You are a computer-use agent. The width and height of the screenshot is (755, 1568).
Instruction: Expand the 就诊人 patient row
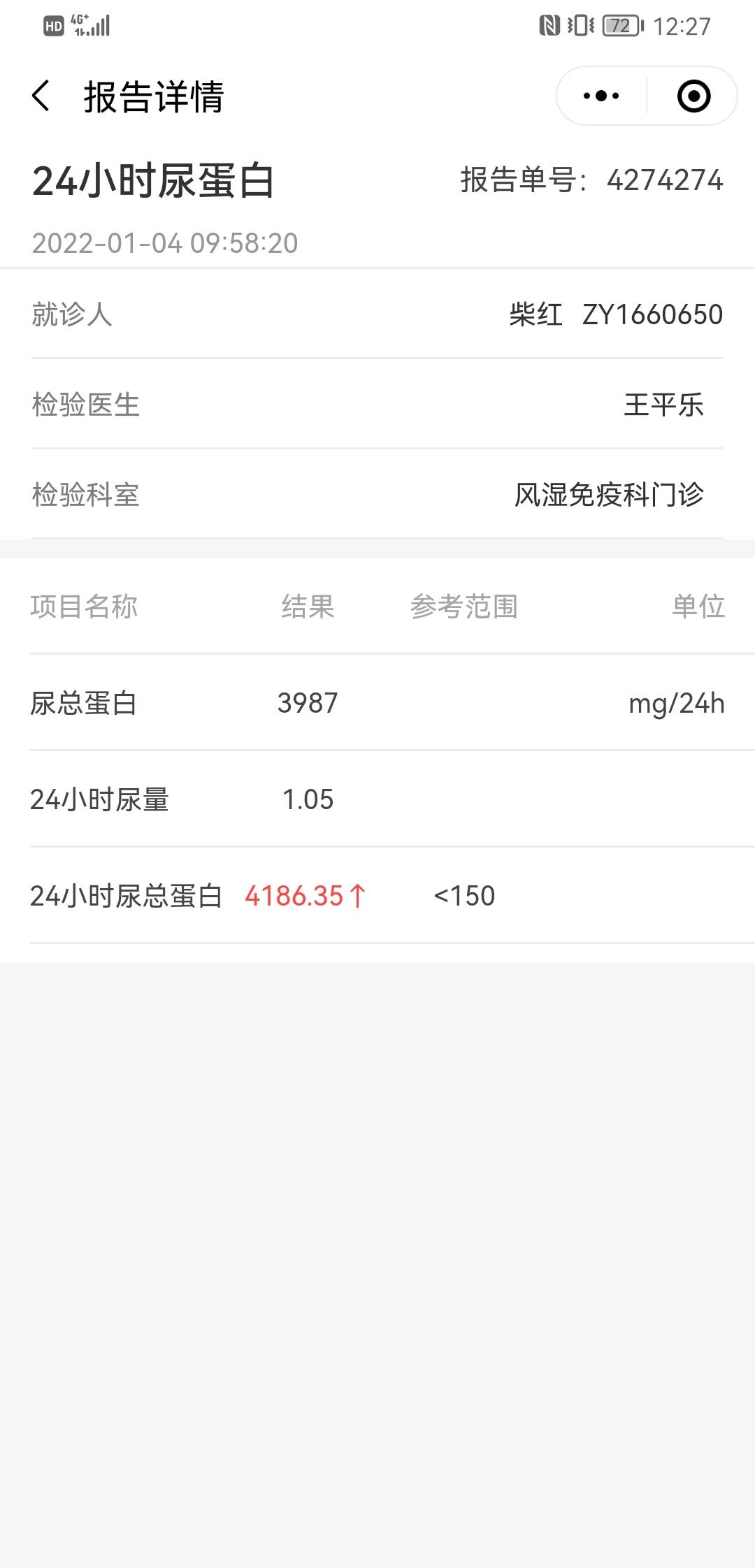coord(377,314)
